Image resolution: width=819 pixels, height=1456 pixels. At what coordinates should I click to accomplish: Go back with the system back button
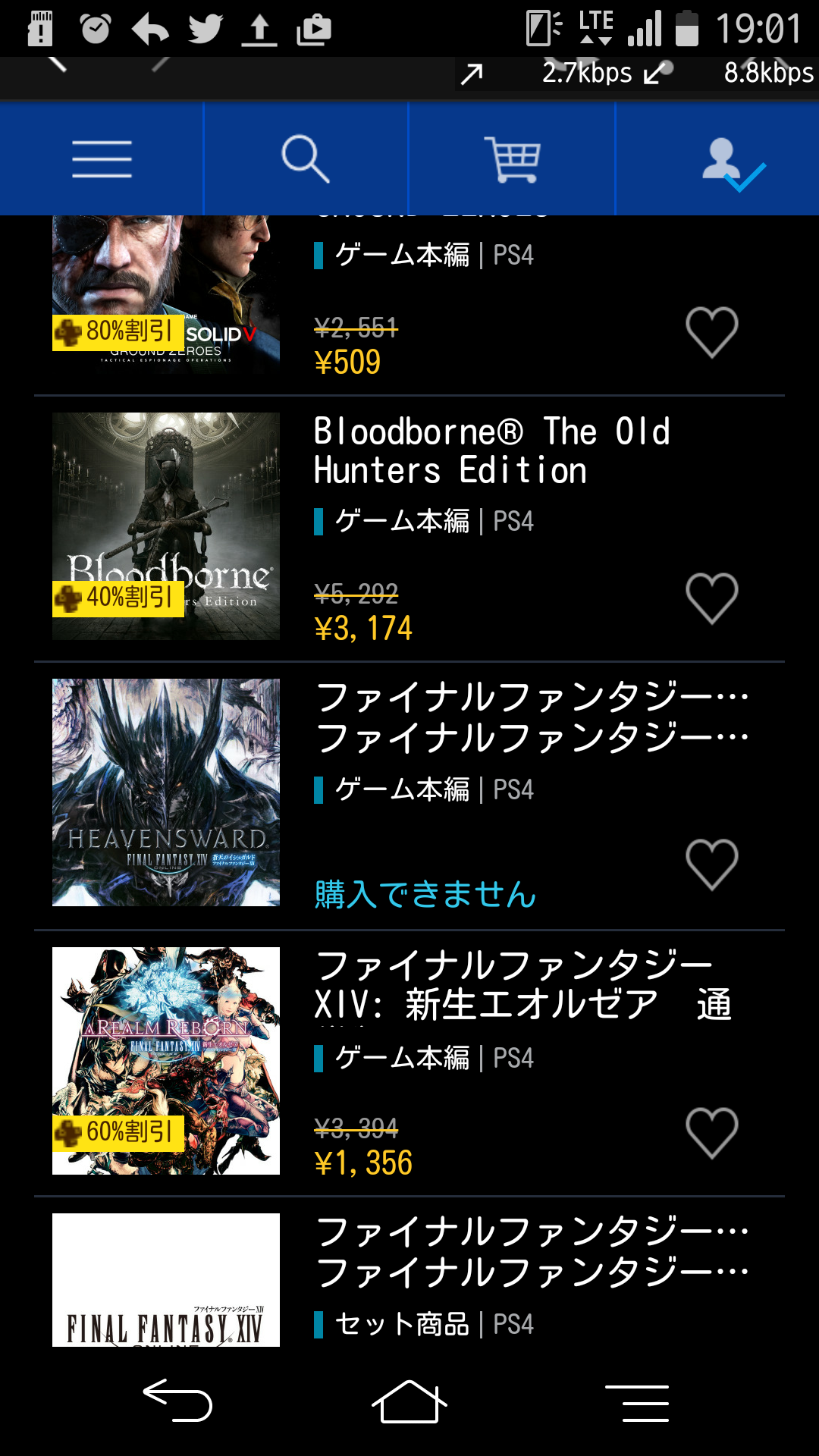(177, 1401)
